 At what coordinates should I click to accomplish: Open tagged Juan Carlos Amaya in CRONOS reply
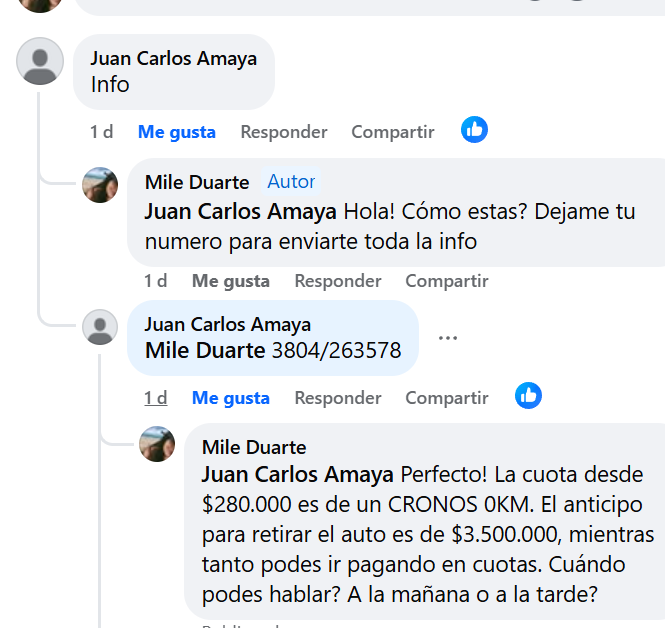298,474
